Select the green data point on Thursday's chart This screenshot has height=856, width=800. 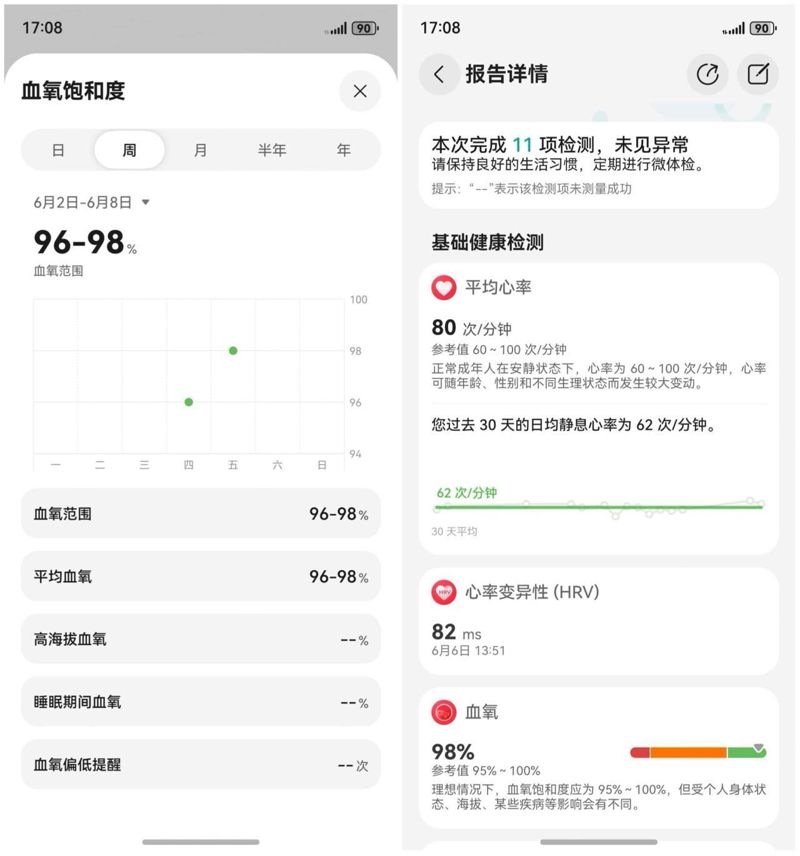(188, 402)
